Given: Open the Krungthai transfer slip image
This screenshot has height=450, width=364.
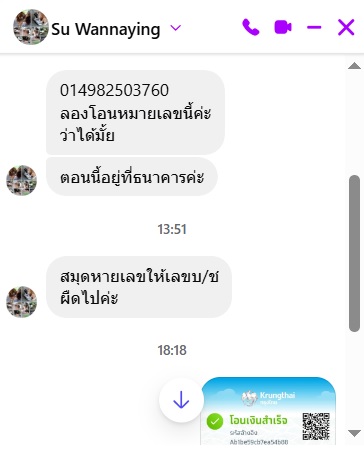Looking at the screenshot, I should click(268, 411).
